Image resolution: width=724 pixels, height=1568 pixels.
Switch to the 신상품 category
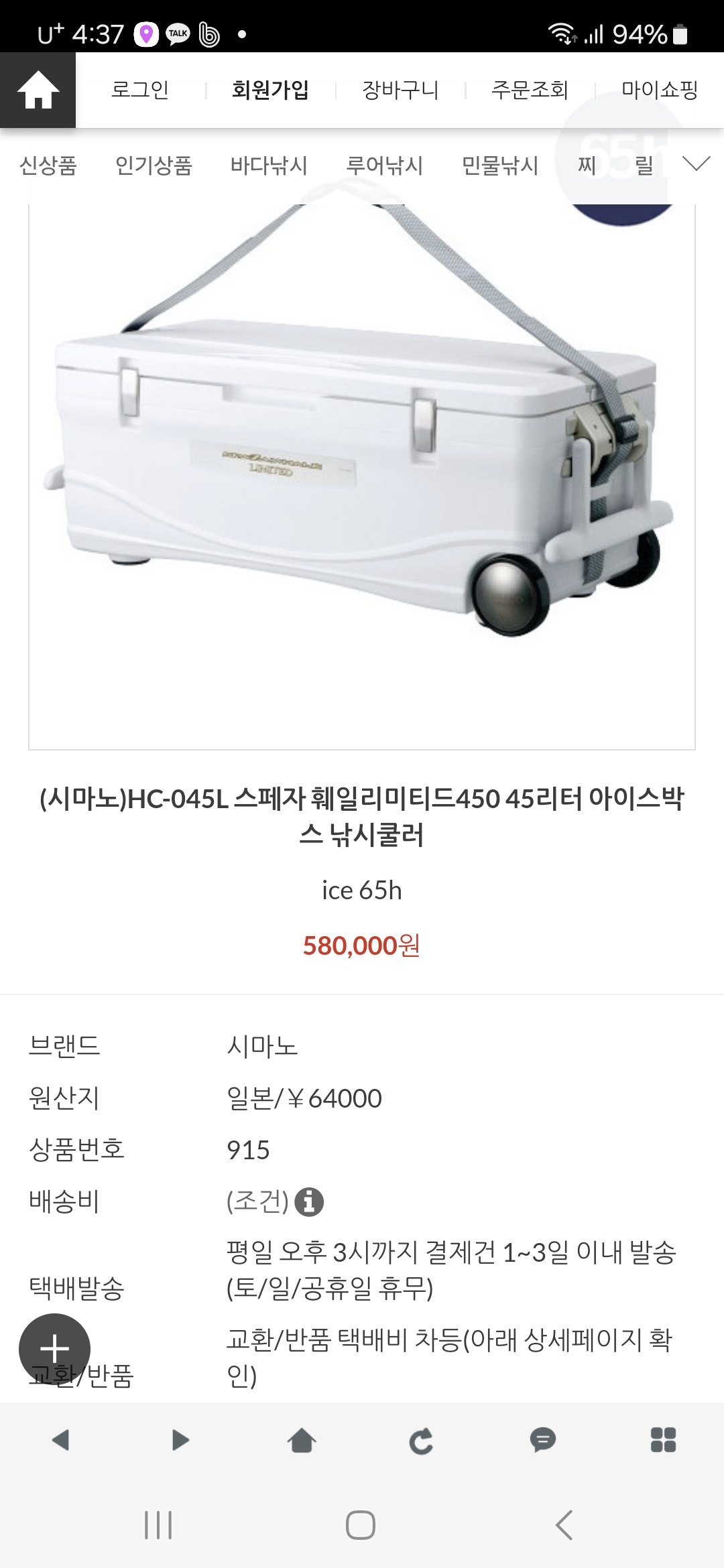coord(48,165)
